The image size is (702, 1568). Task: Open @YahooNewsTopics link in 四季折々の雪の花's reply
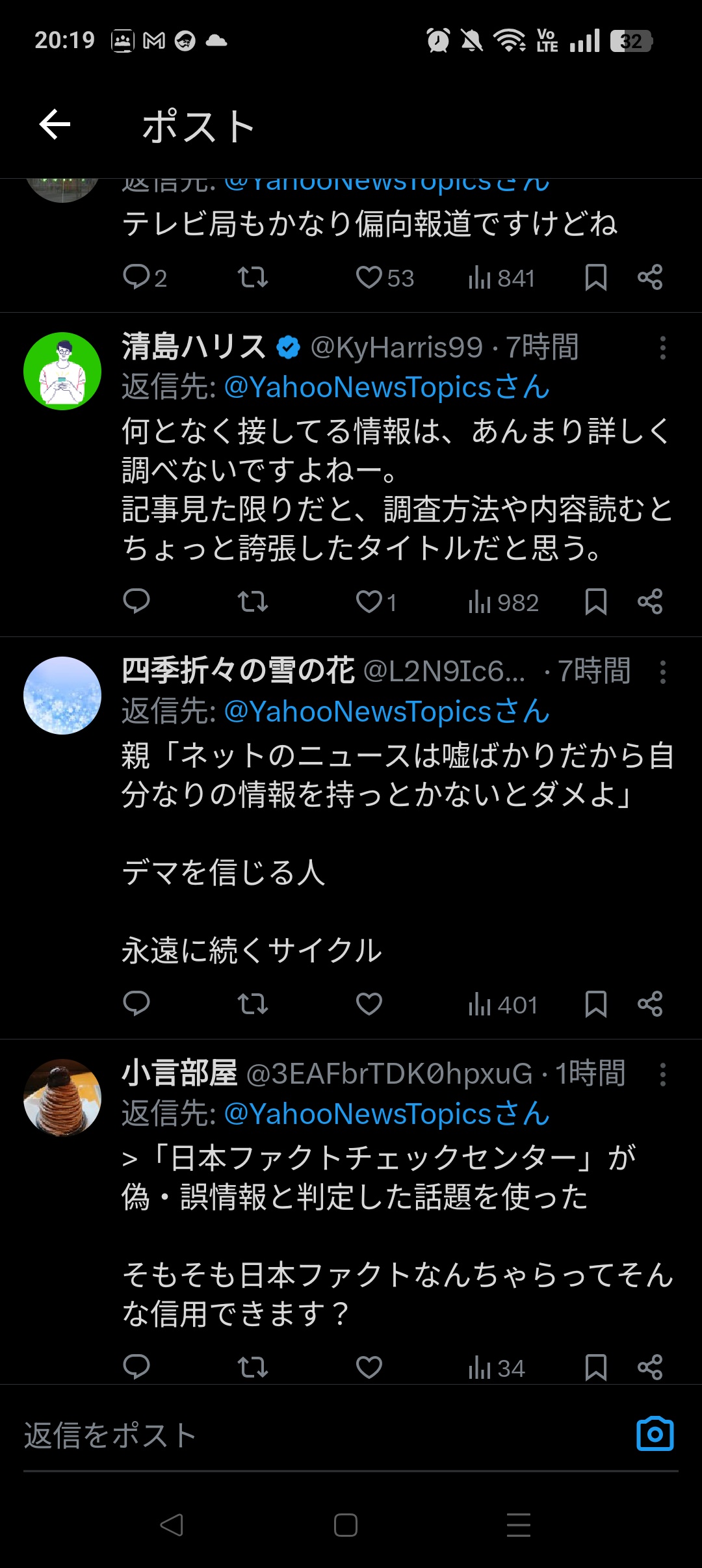pyautogui.click(x=386, y=711)
